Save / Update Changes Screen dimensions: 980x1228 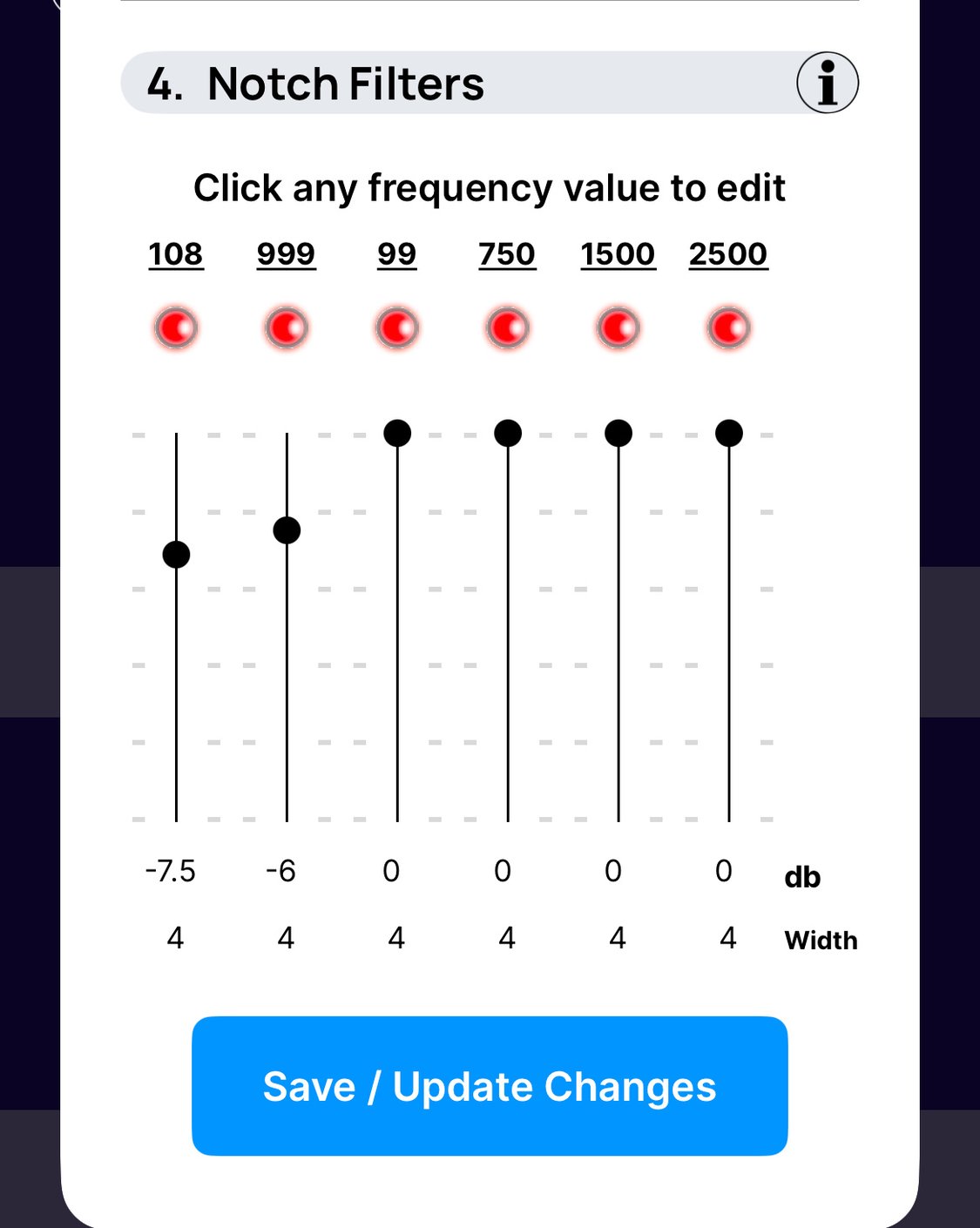click(x=490, y=1086)
